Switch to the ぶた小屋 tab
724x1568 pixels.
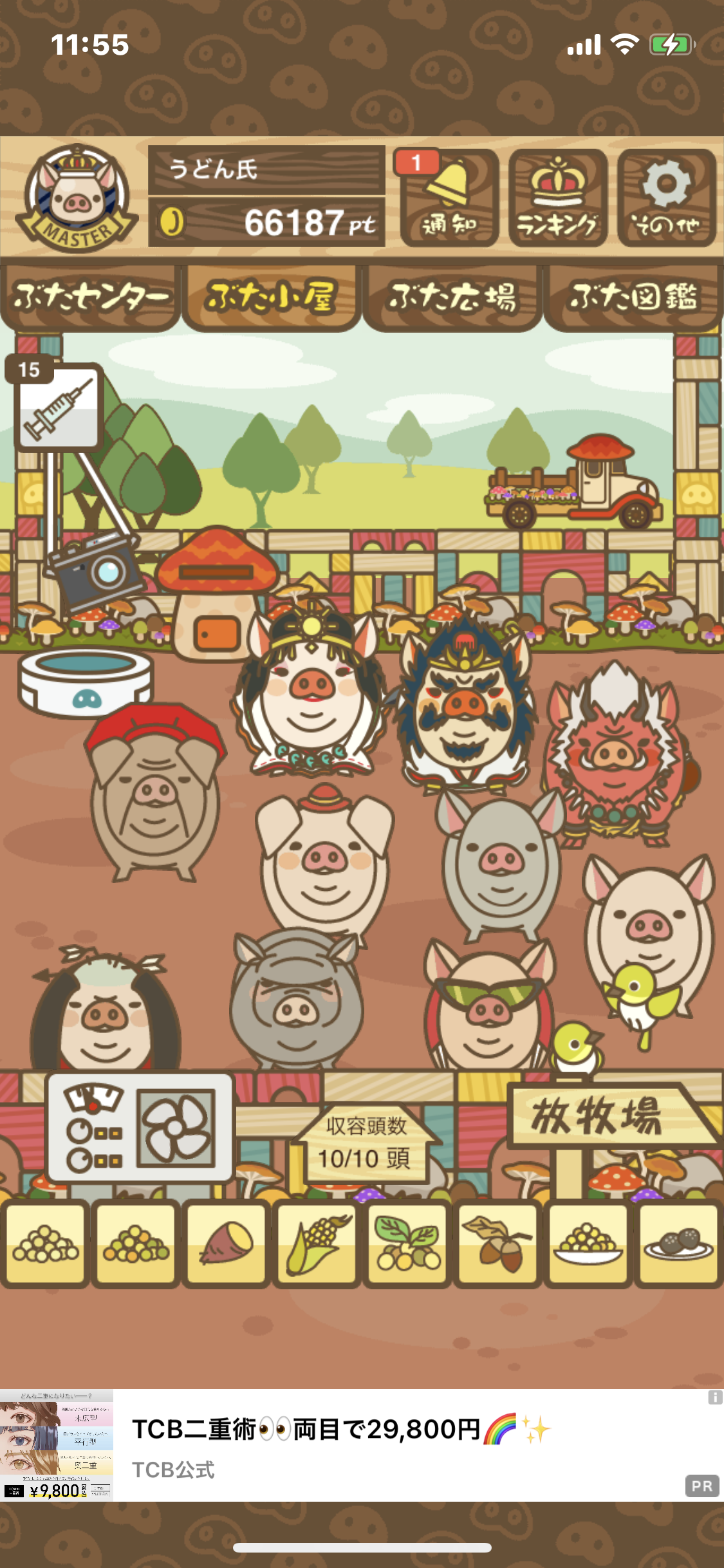pos(272,298)
